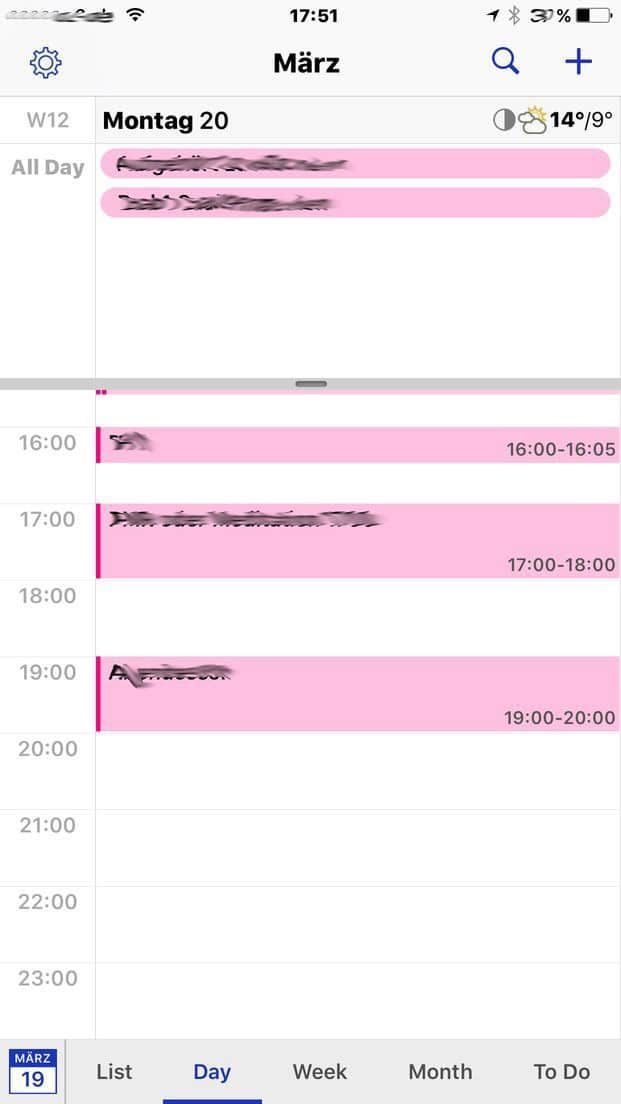Go to the To Do tab
This screenshot has width=621, height=1104.
(561, 1071)
